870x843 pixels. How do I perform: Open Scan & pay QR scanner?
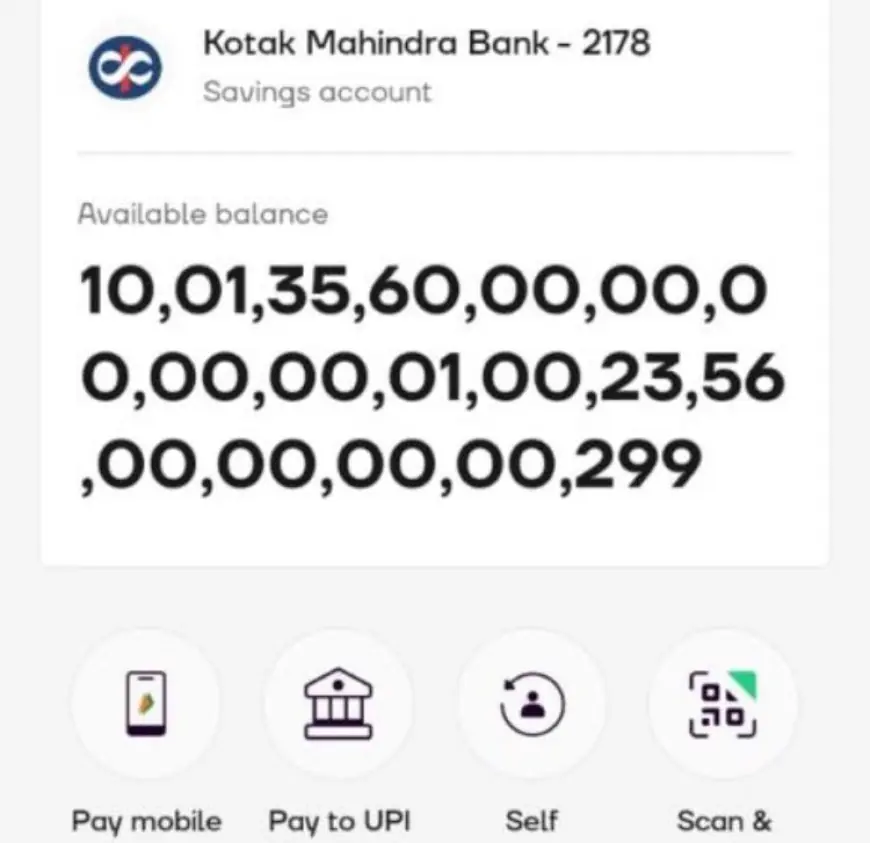[x=723, y=703]
